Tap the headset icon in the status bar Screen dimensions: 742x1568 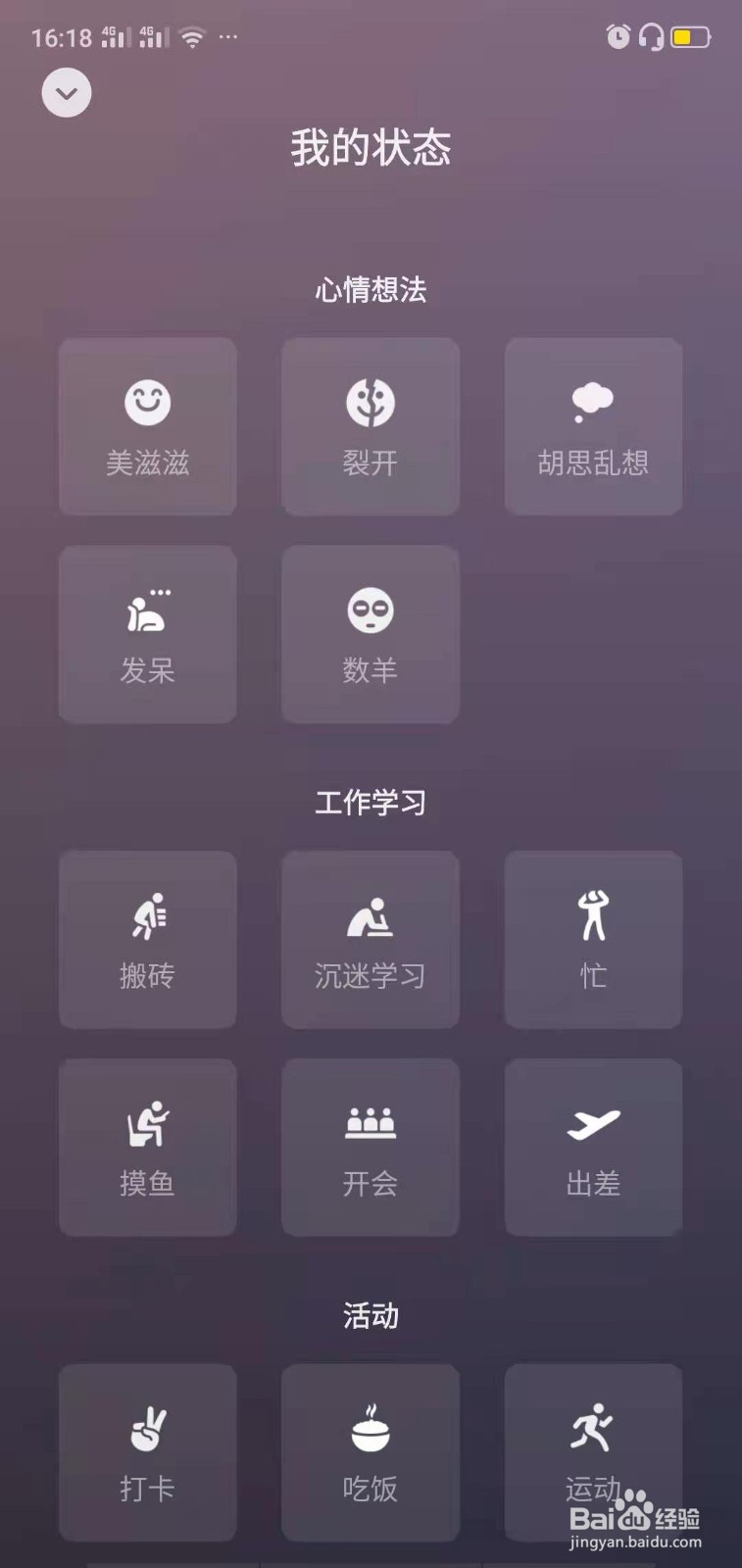click(x=649, y=36)
